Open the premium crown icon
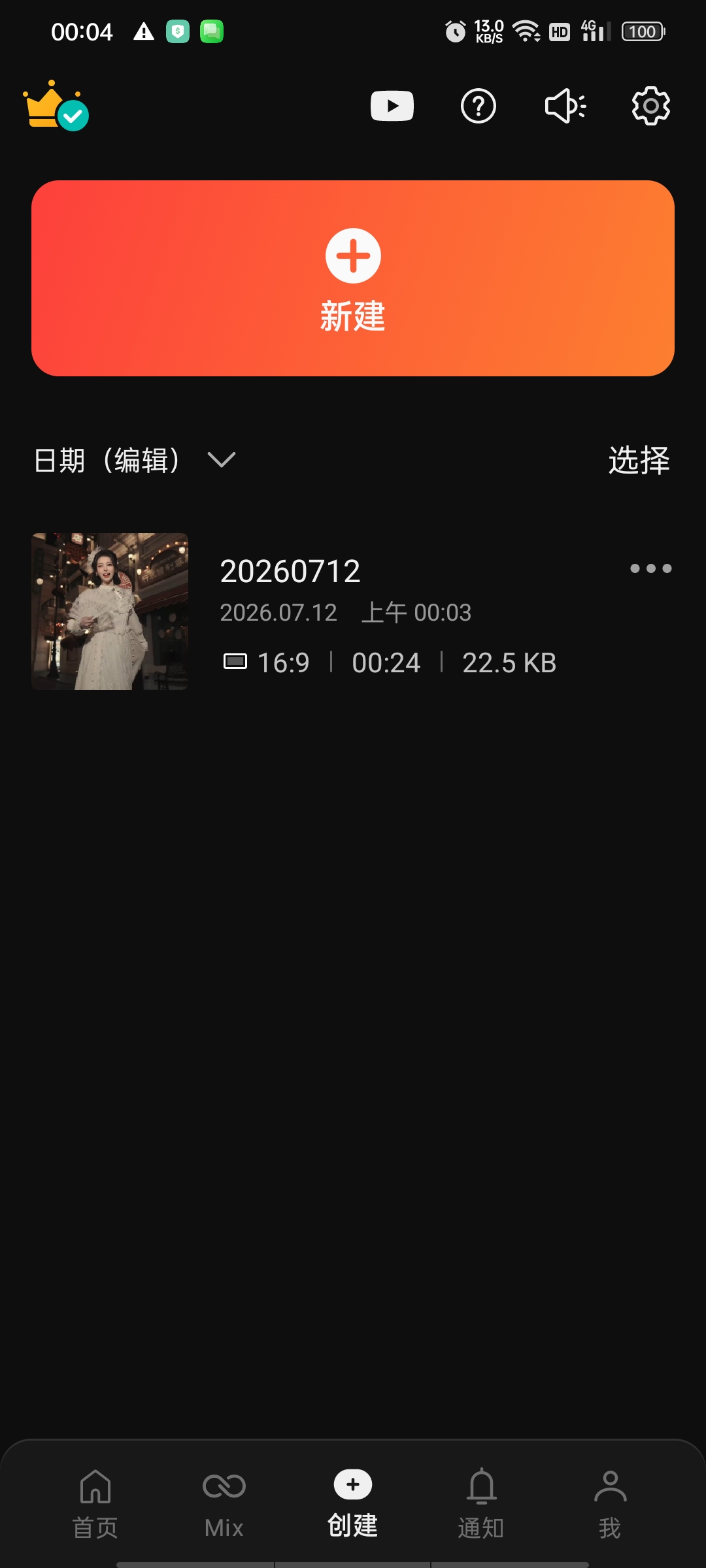Screen dimensions: 706x1568 click(x=55, y=106)
